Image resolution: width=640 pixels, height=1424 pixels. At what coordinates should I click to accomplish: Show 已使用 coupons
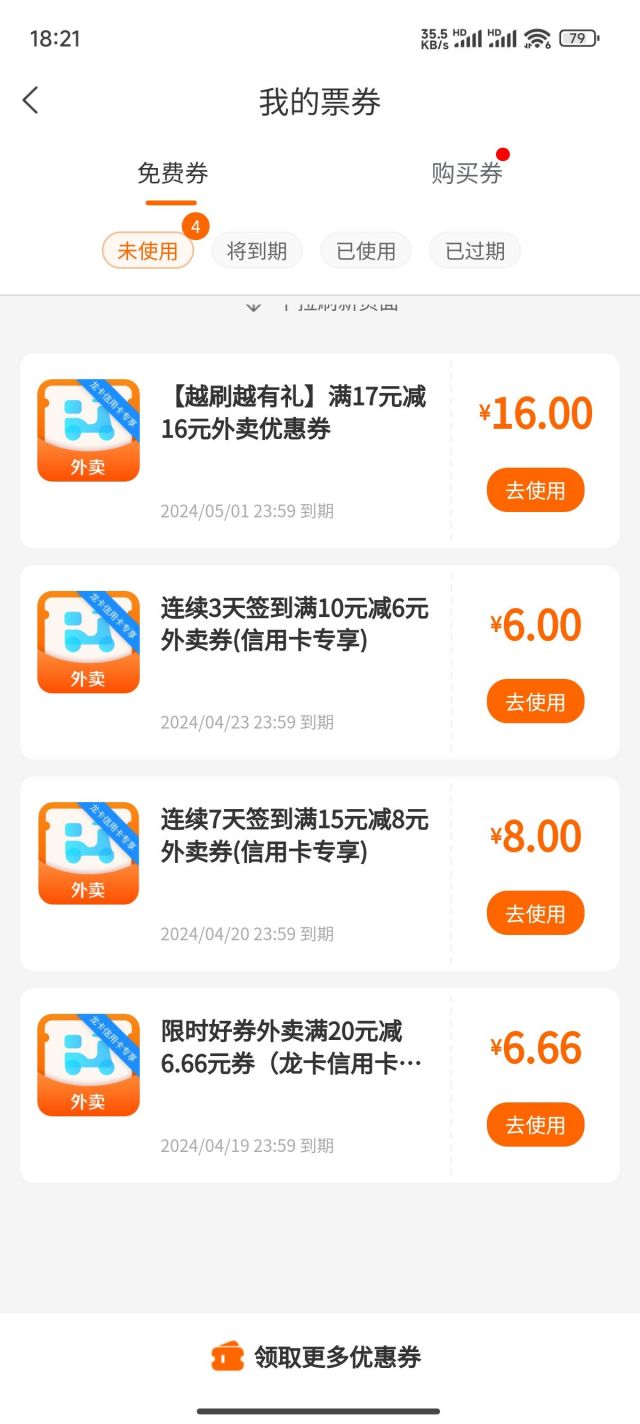[366, 251]
